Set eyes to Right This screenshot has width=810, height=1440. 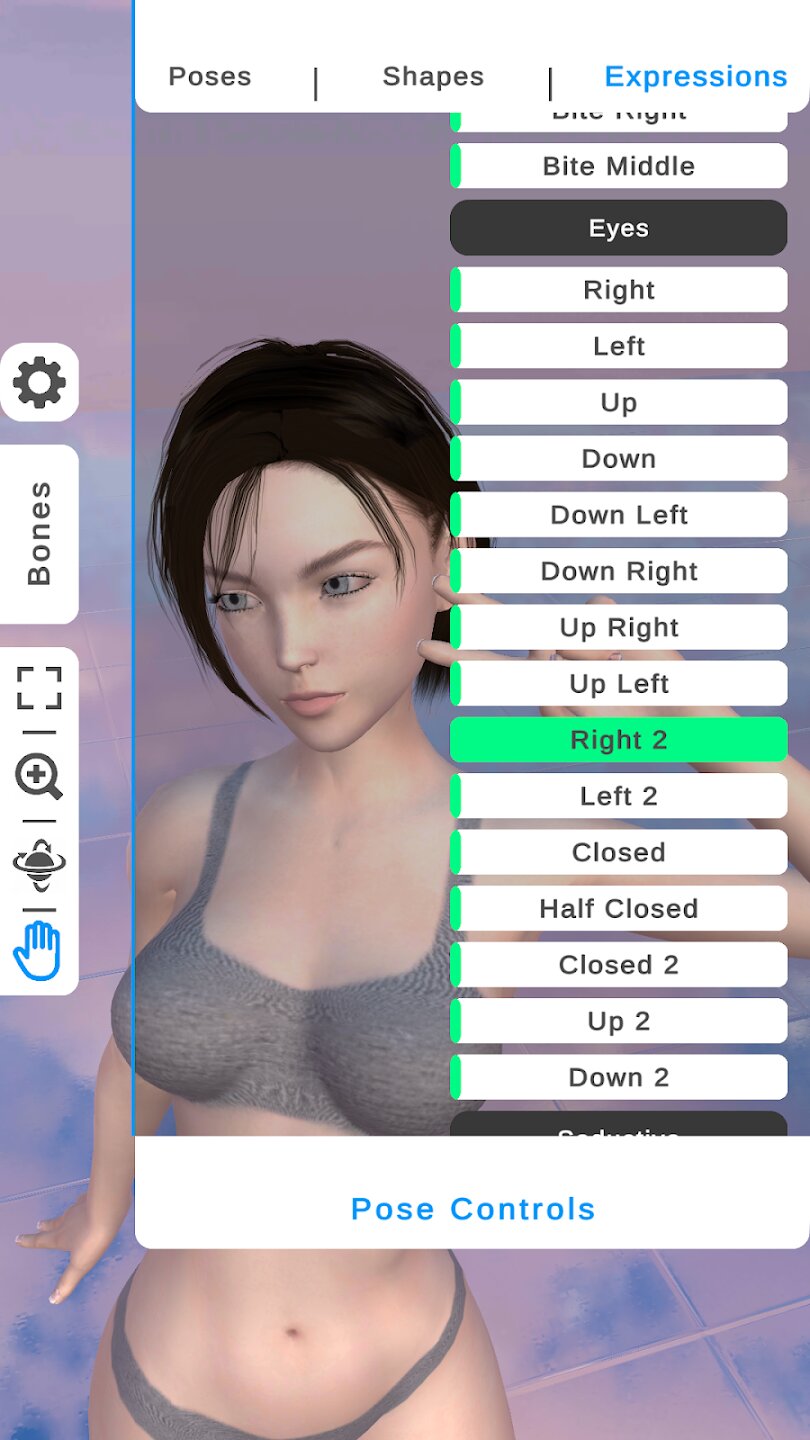(x=619, y=290)
